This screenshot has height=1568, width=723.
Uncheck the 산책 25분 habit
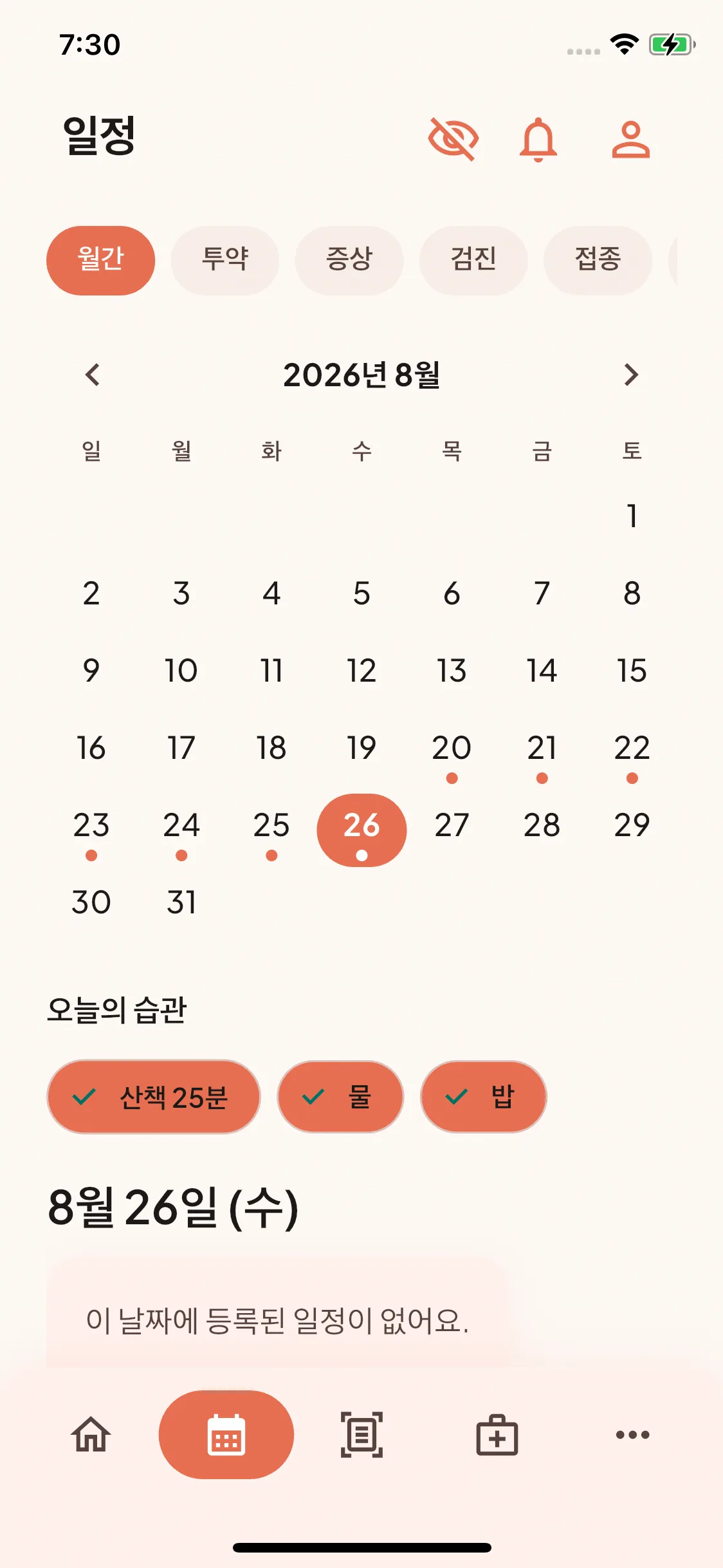[154, 1097]
